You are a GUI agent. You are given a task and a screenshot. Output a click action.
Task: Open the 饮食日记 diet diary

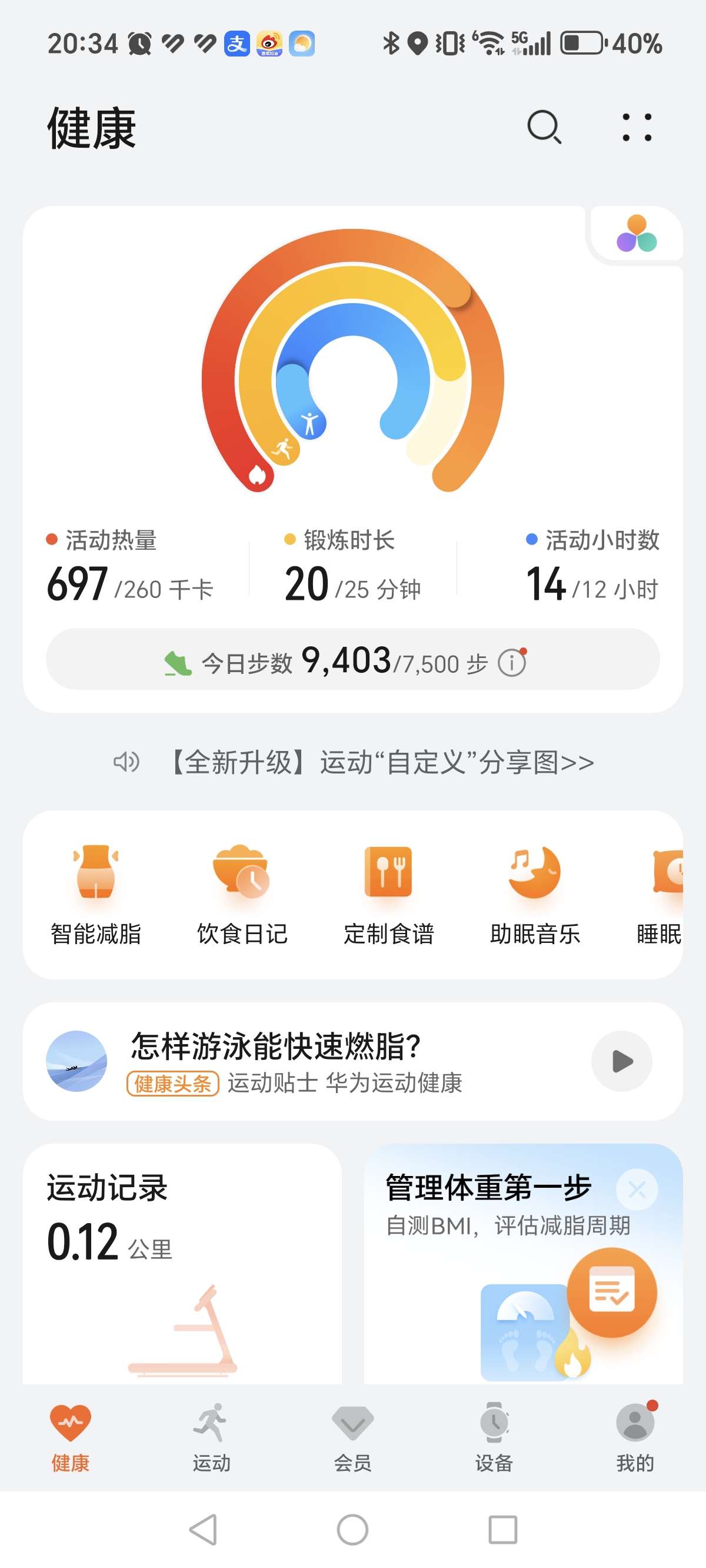tap(242, 895)
